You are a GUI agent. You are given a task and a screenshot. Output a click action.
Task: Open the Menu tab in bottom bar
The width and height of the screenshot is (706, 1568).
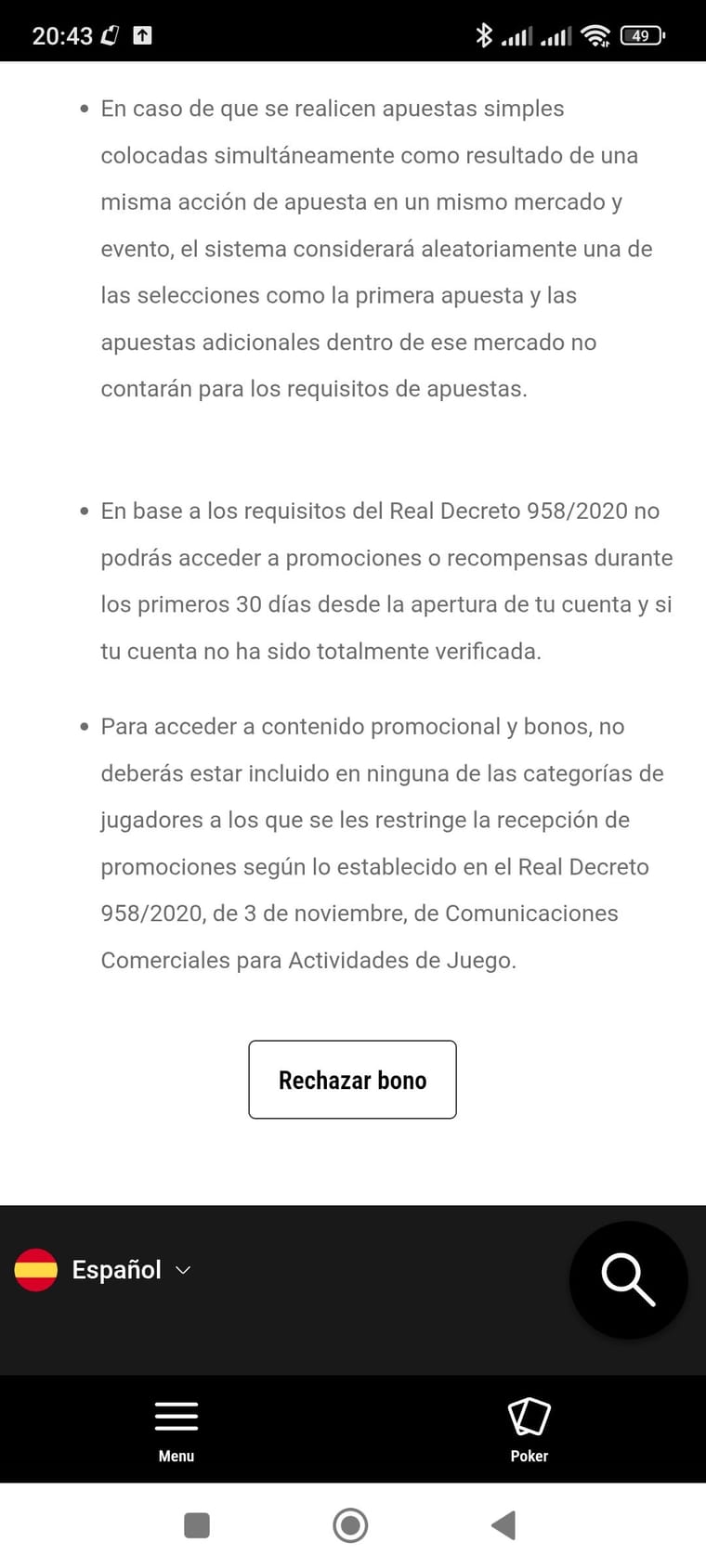click(176, 1430)
